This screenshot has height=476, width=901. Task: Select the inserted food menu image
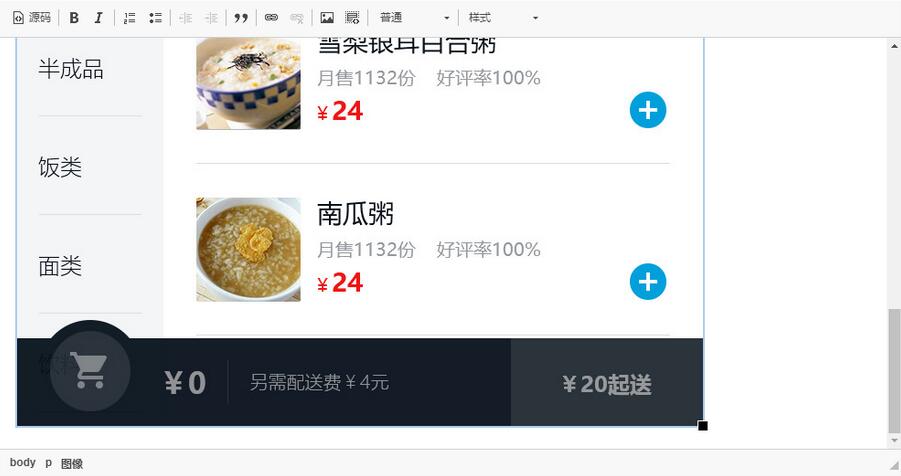[x=360, y=230]
